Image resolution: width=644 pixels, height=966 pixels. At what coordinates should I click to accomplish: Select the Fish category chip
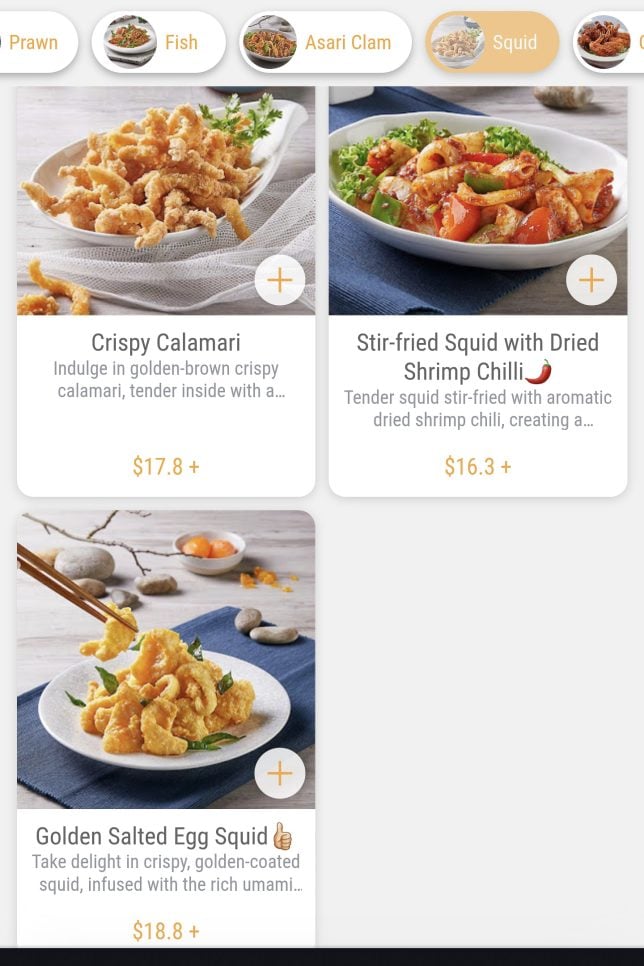click(159, 43)
